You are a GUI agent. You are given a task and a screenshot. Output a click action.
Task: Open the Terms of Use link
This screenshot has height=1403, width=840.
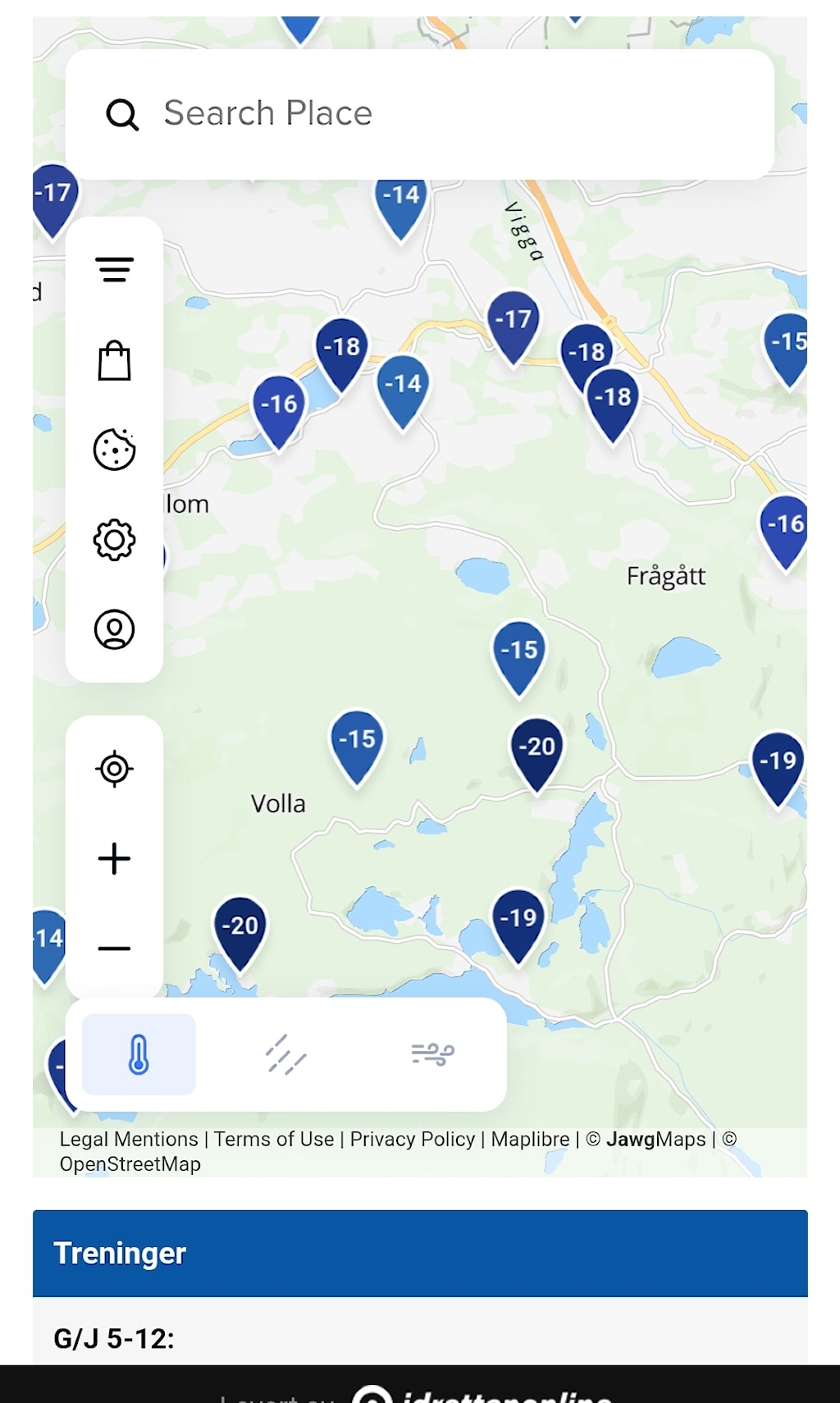click(x=274, y=1139)
